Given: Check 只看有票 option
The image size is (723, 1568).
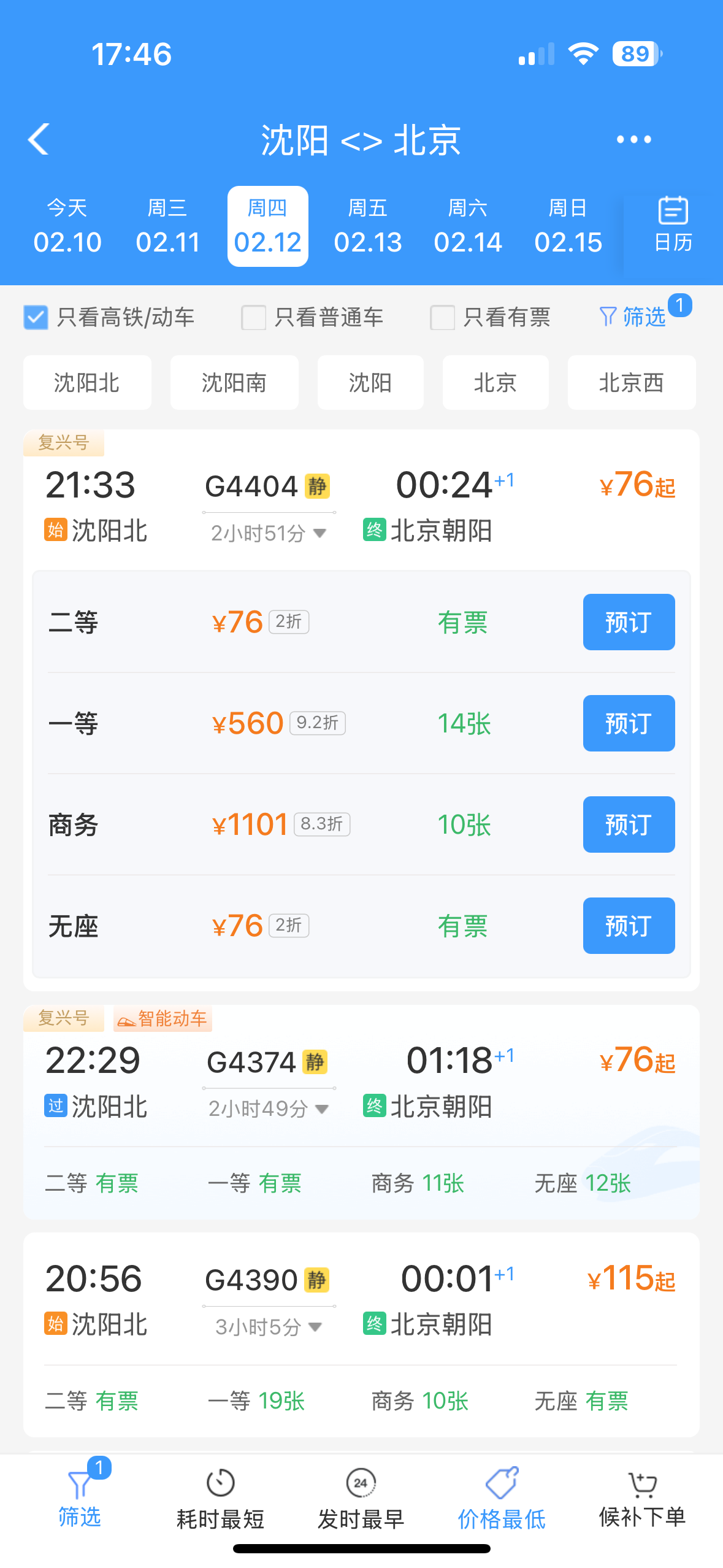Looking at the screenshot, I should [x=442, y=317].
